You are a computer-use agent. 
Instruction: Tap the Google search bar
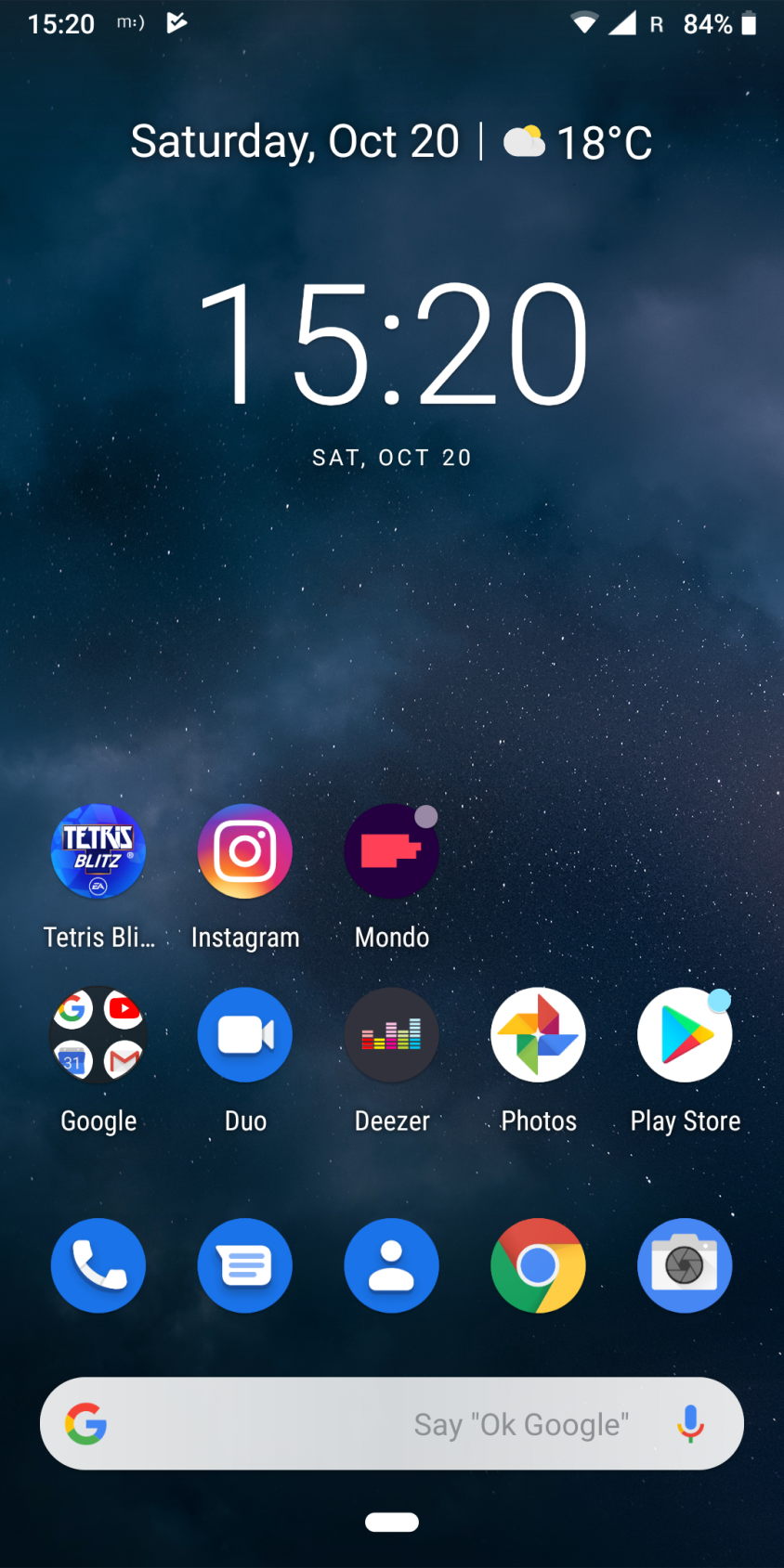pyautogui.click(x=372, y=1423)
